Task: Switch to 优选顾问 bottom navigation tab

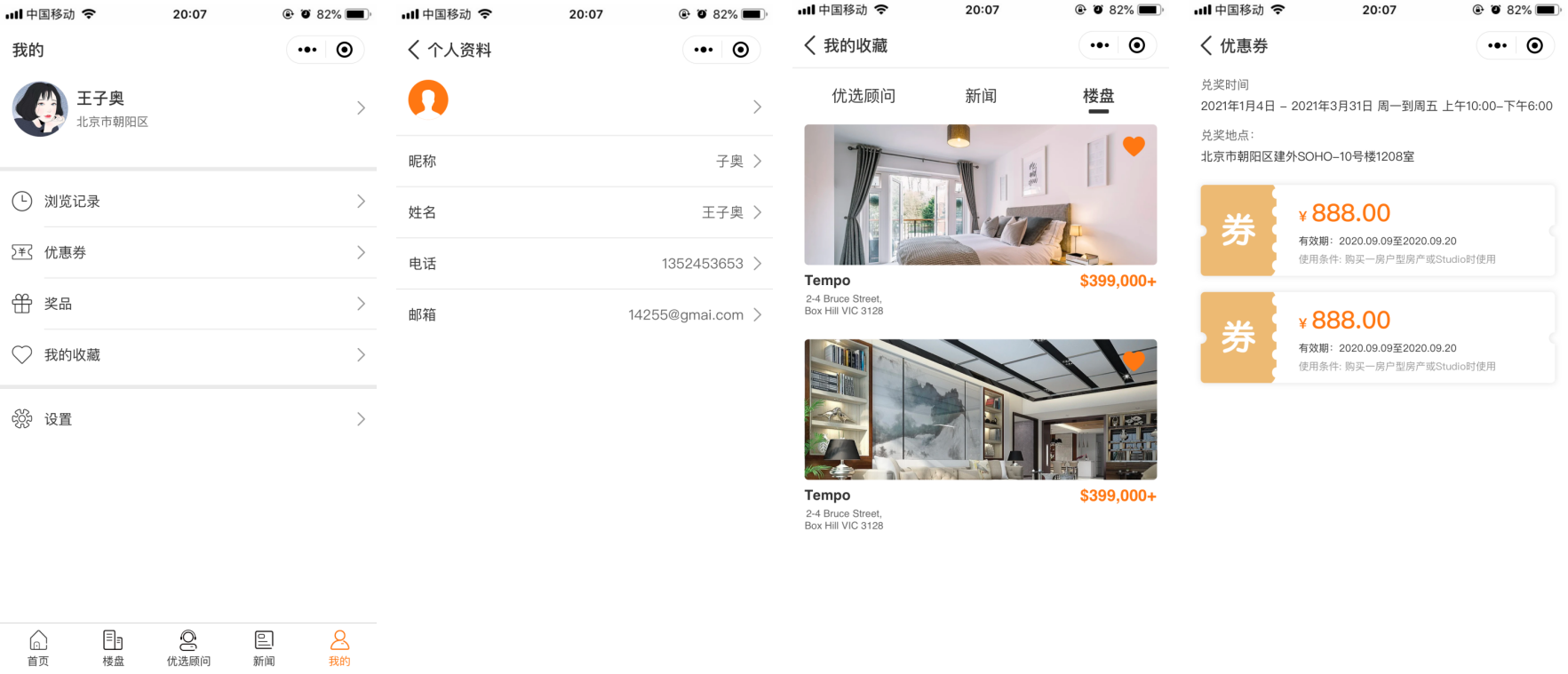Action: click(188, 648)
